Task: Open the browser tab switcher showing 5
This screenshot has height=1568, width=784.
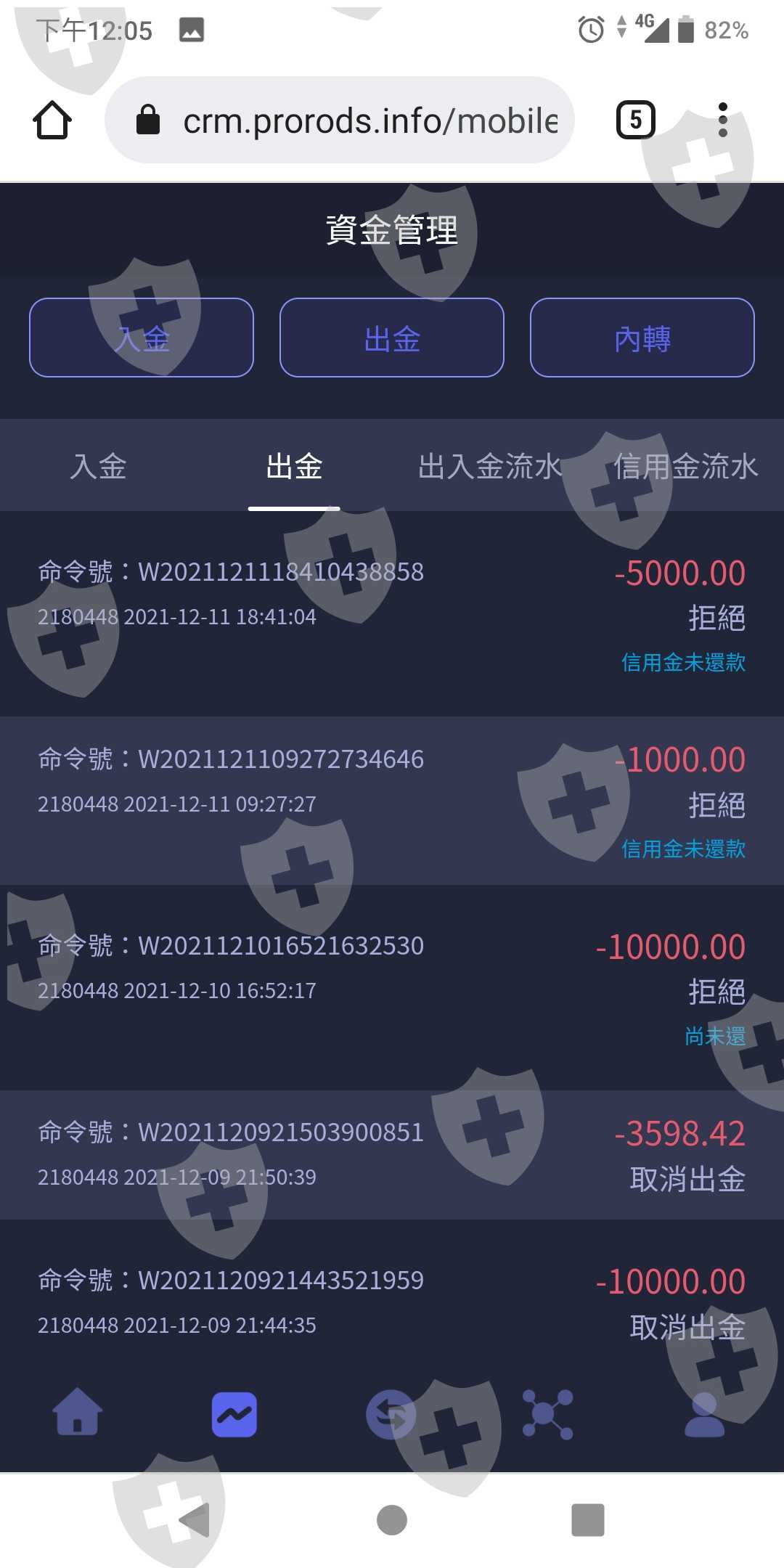Action: [x=636, y=120]
